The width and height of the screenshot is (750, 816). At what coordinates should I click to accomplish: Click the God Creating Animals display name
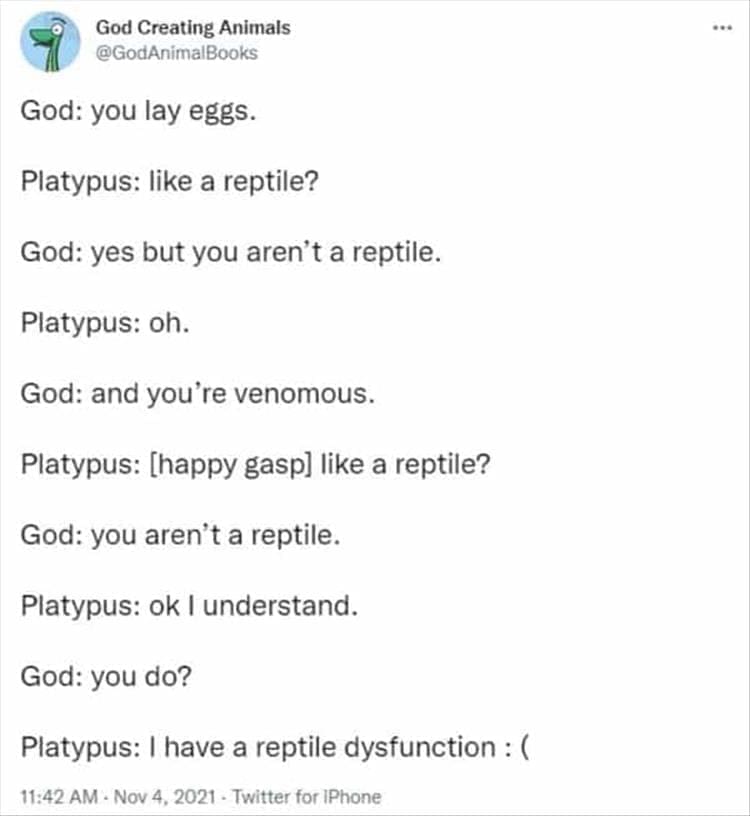tap(191, 27)
